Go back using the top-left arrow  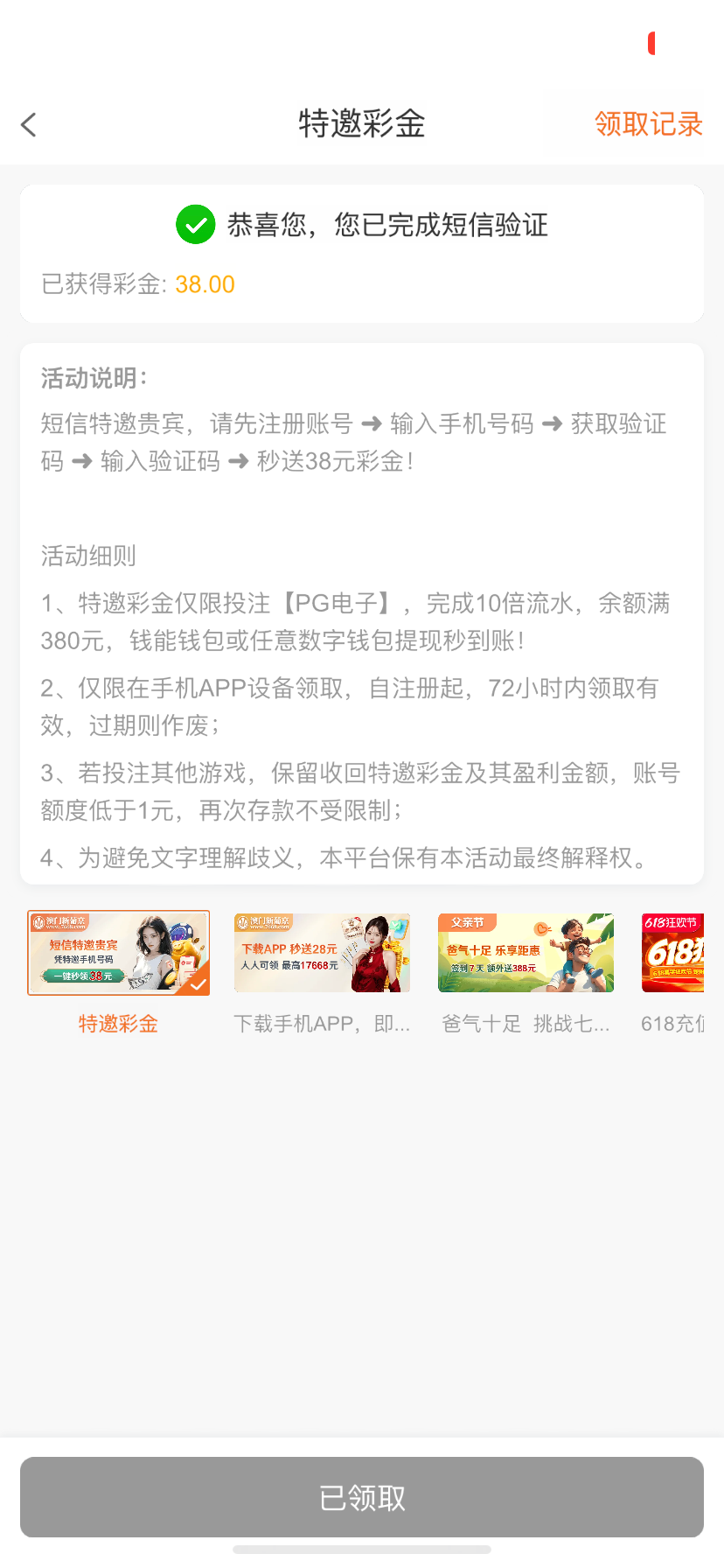pyautogui.click(x=29, y=124)
